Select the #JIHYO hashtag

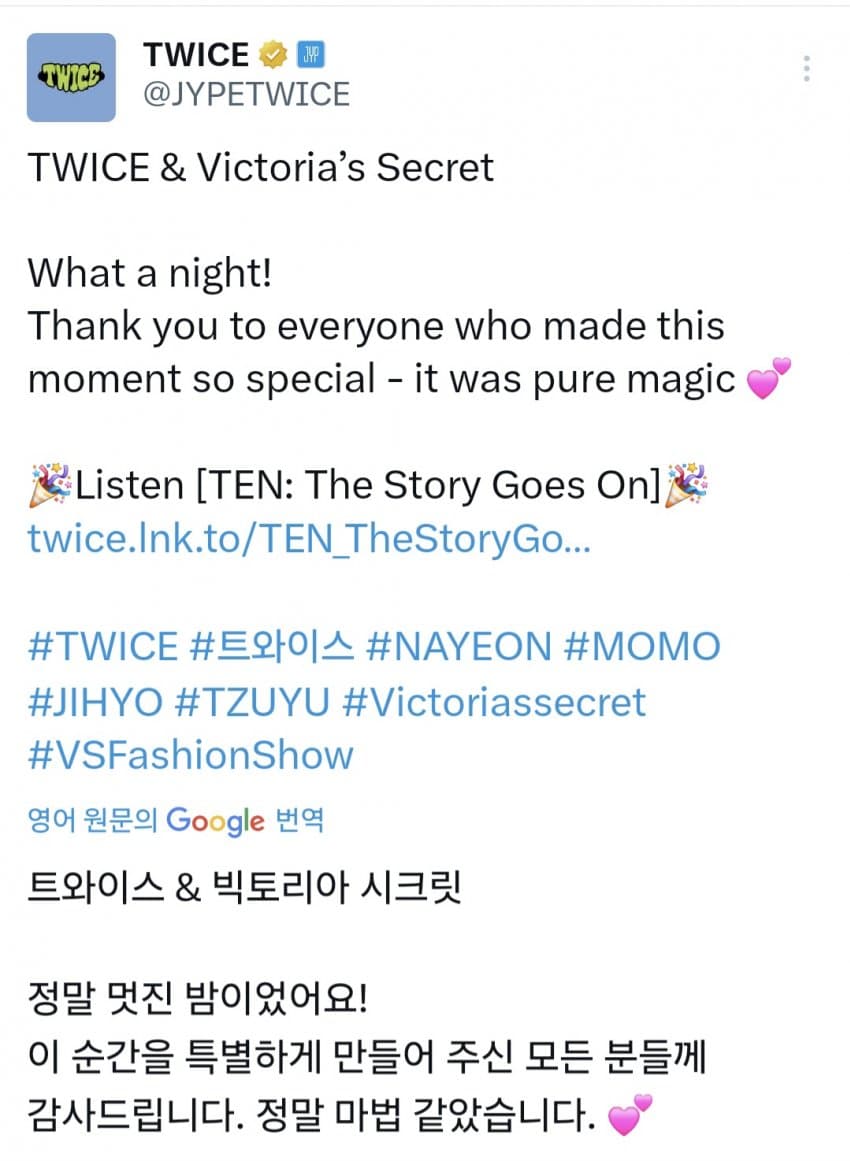[95, 701]
